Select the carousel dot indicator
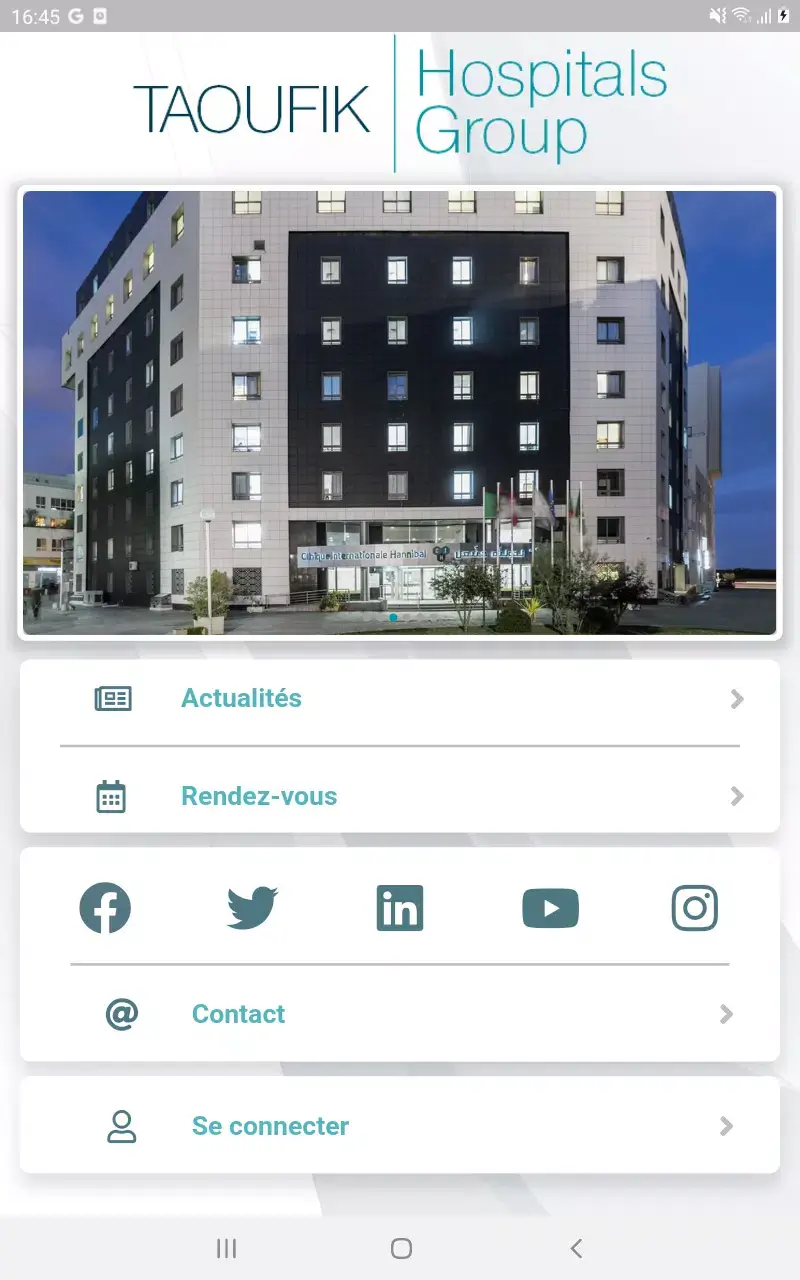800x1280 pixels. coord(393,618)
